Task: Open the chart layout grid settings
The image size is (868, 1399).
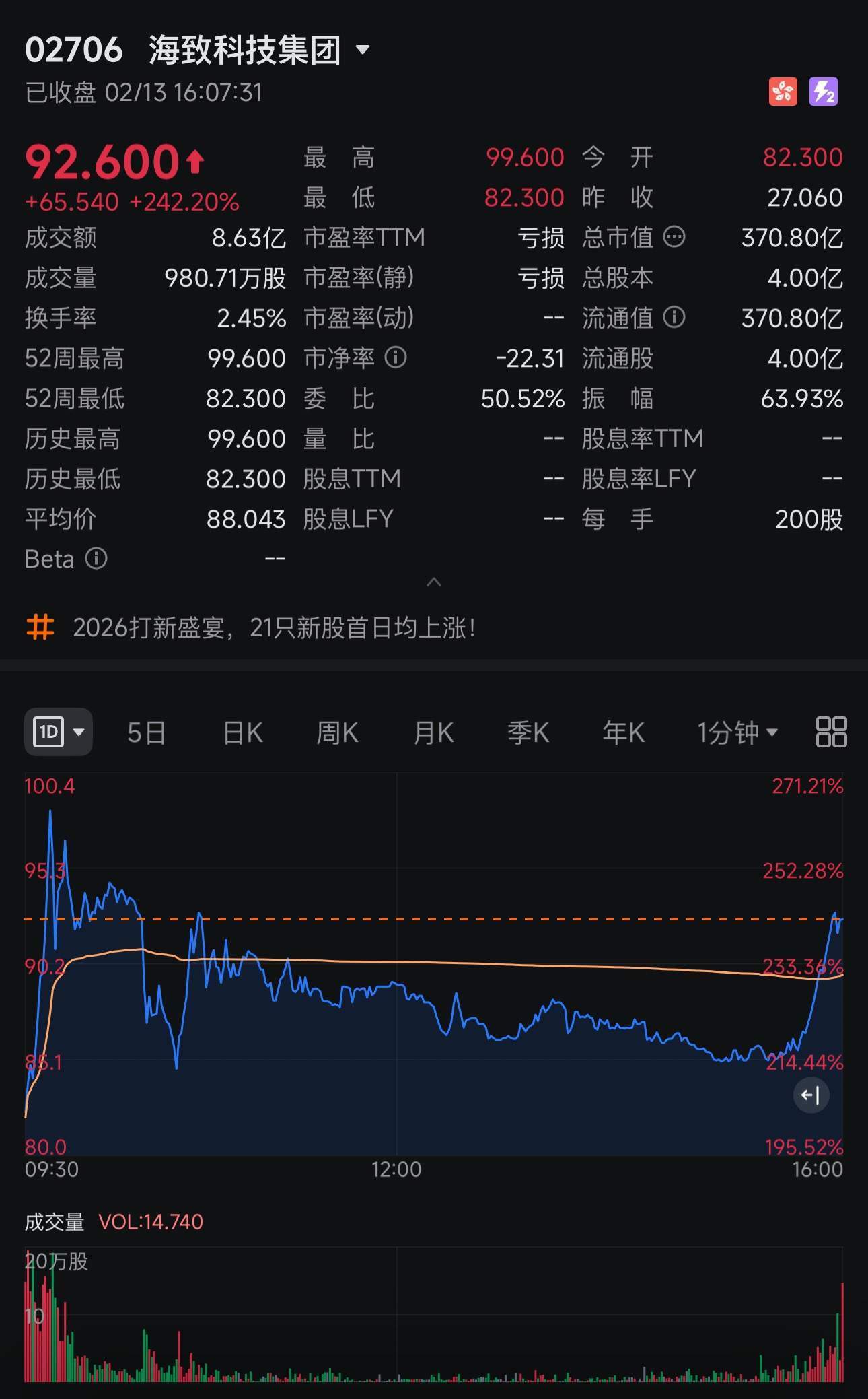Action: tap(831, 732)
